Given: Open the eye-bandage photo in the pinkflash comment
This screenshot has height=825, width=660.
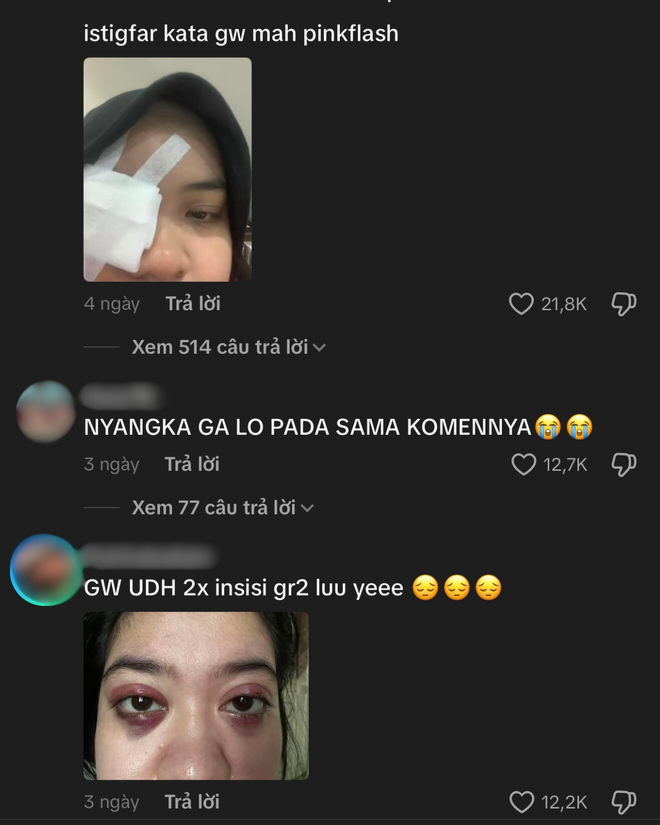Looking at the screenshot, I should click(167, 169).
